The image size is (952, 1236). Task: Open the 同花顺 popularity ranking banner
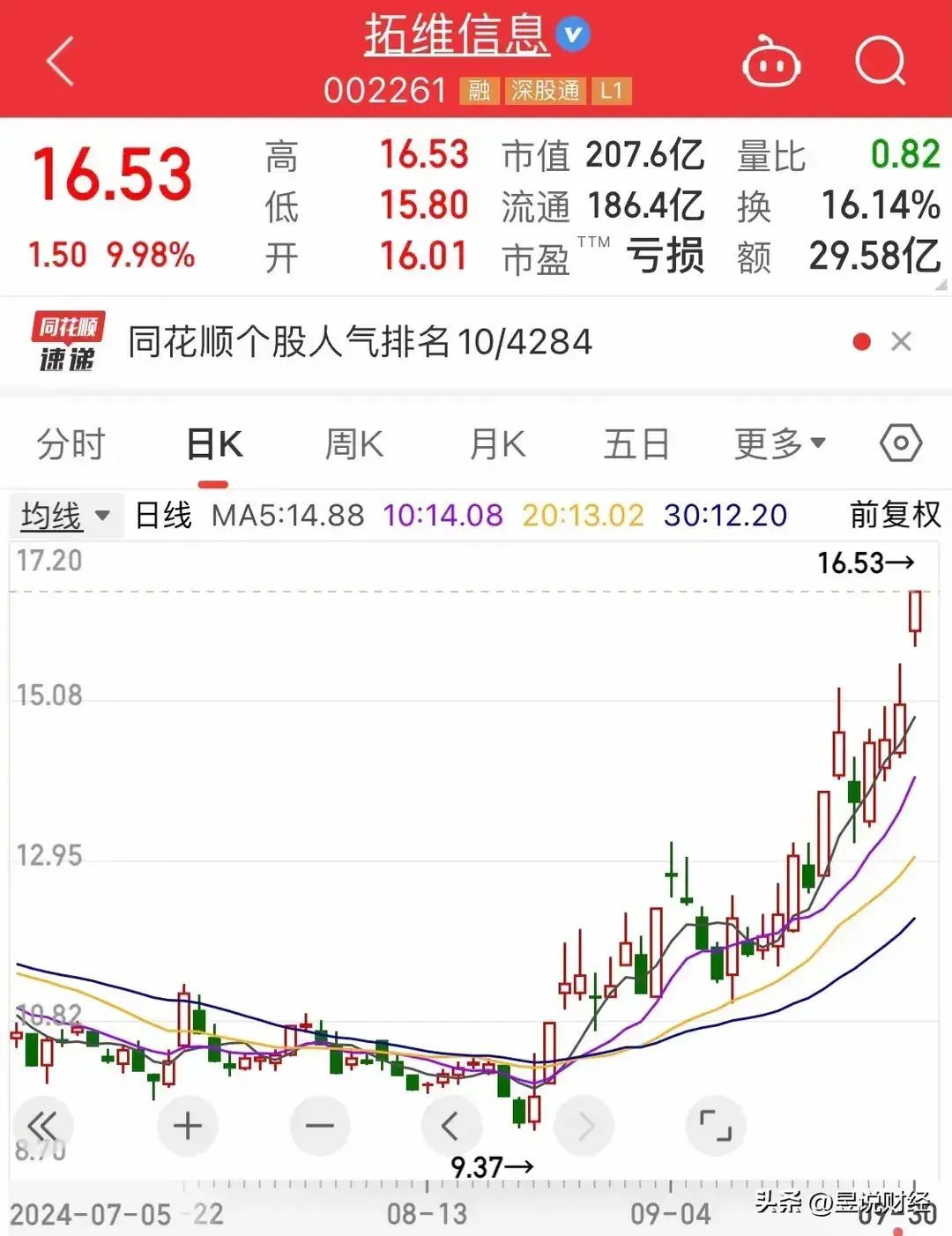360,342
